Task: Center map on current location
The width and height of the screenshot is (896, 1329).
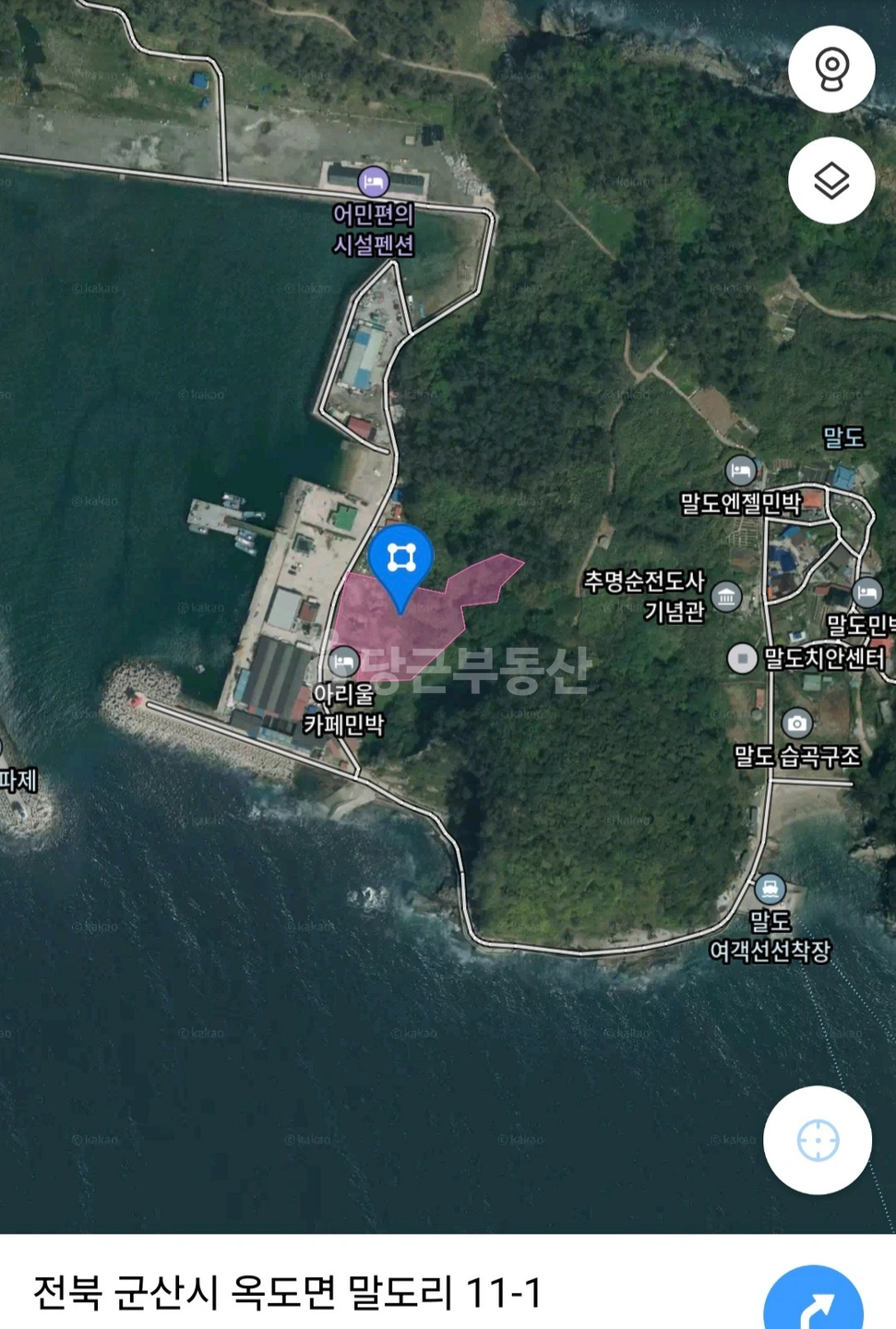Action: pos(818,1140)
